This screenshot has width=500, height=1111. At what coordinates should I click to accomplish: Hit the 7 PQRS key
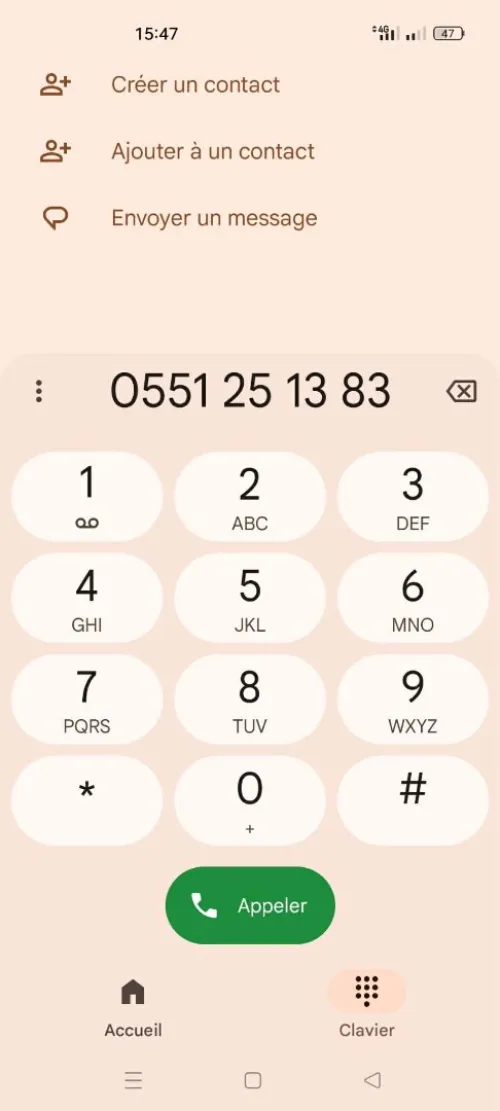87,699
